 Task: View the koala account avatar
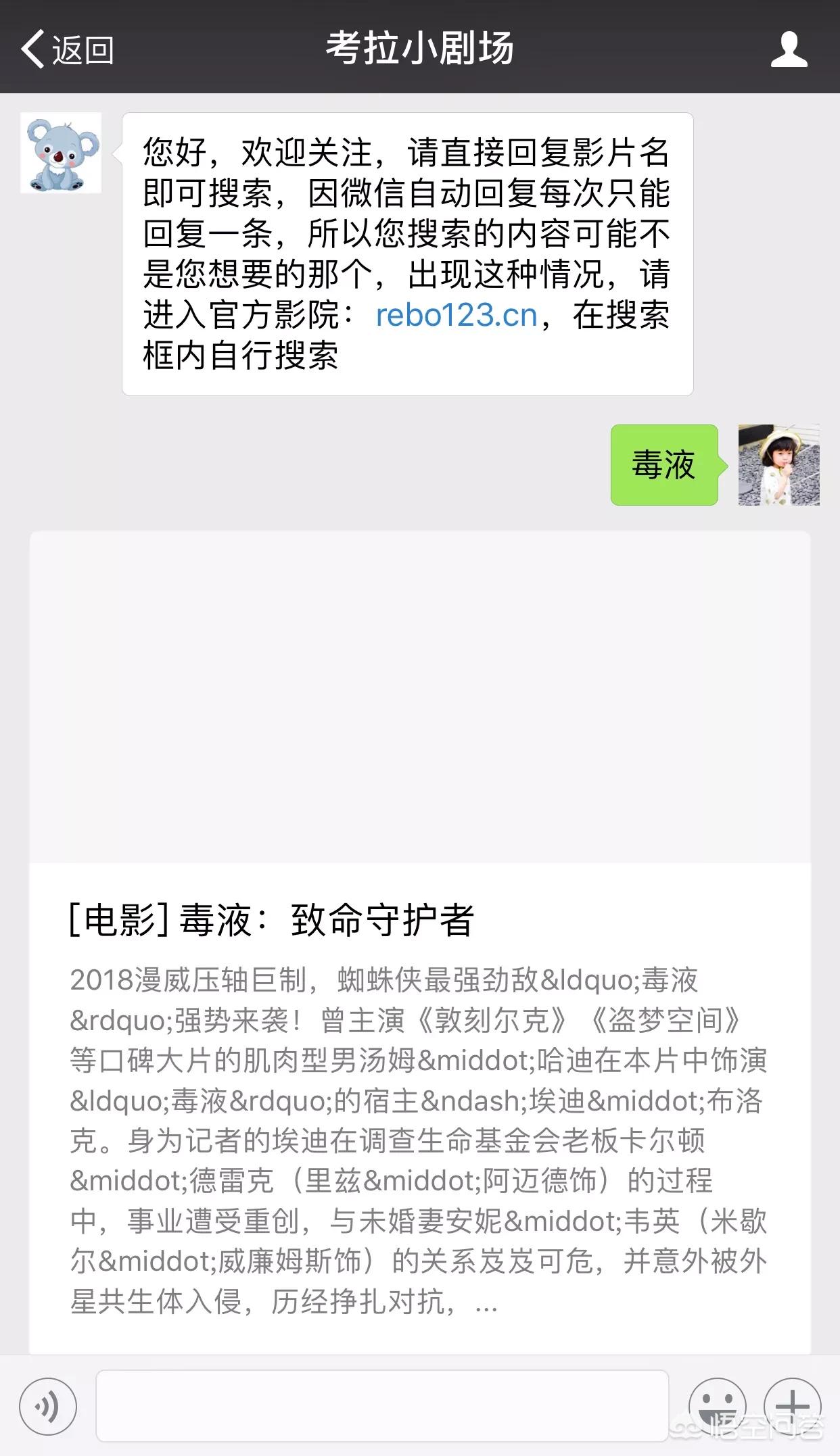tap(61, 153)
